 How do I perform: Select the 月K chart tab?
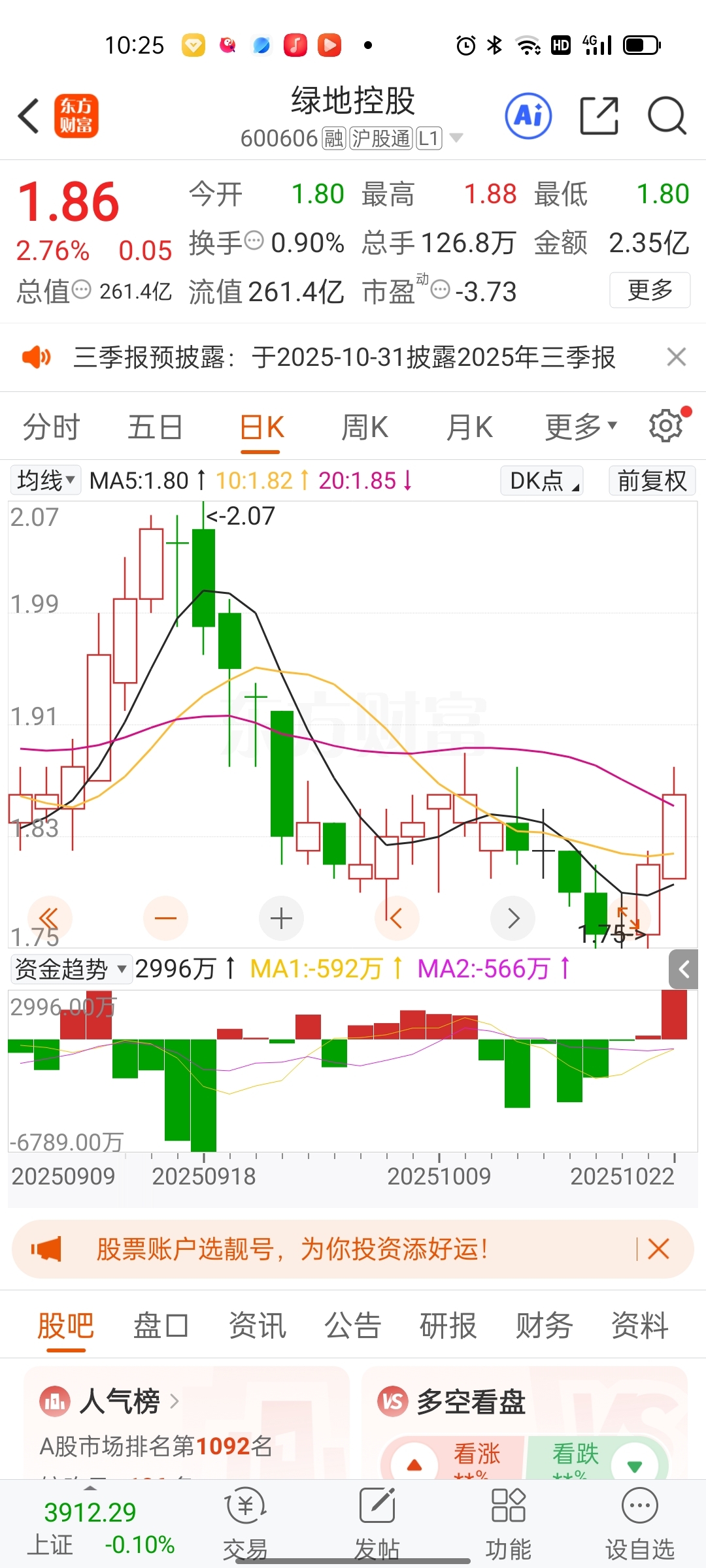click(x=469, y=427)
